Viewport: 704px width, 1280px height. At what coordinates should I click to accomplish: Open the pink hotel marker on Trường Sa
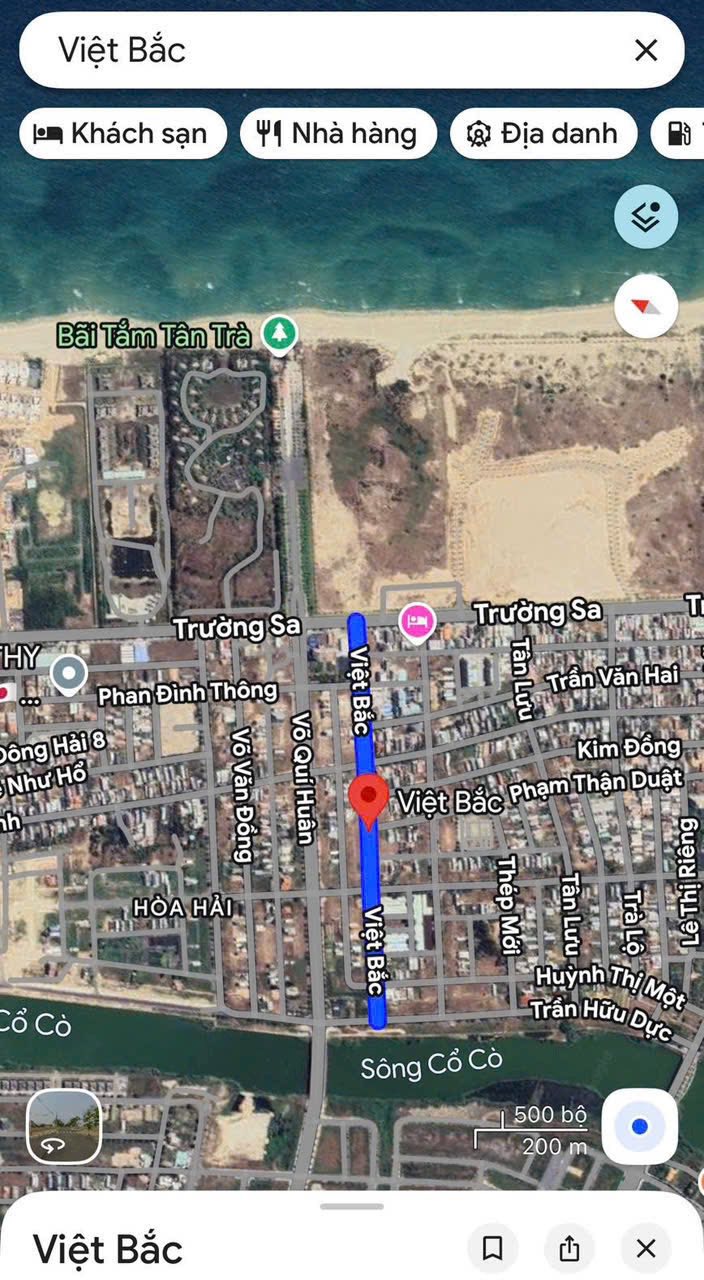(417, 621)
